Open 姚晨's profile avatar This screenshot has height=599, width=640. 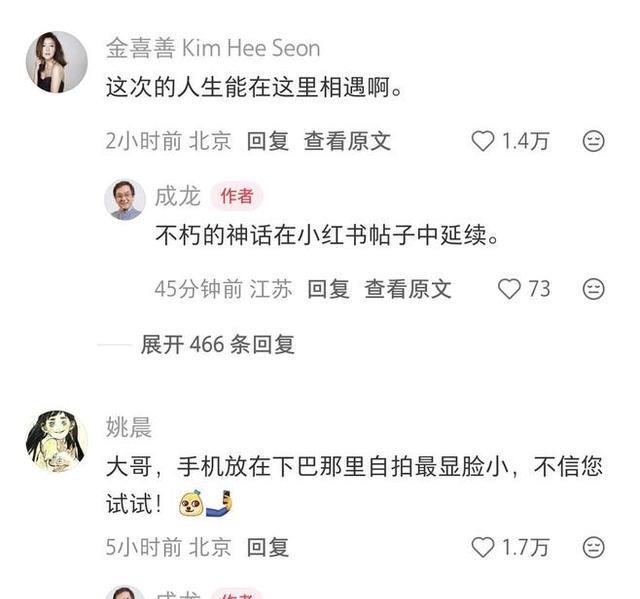(56, 441)
